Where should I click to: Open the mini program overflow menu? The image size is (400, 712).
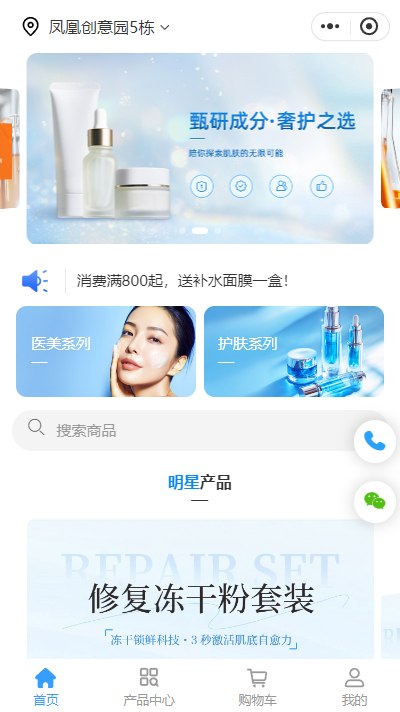pos(330,27)
